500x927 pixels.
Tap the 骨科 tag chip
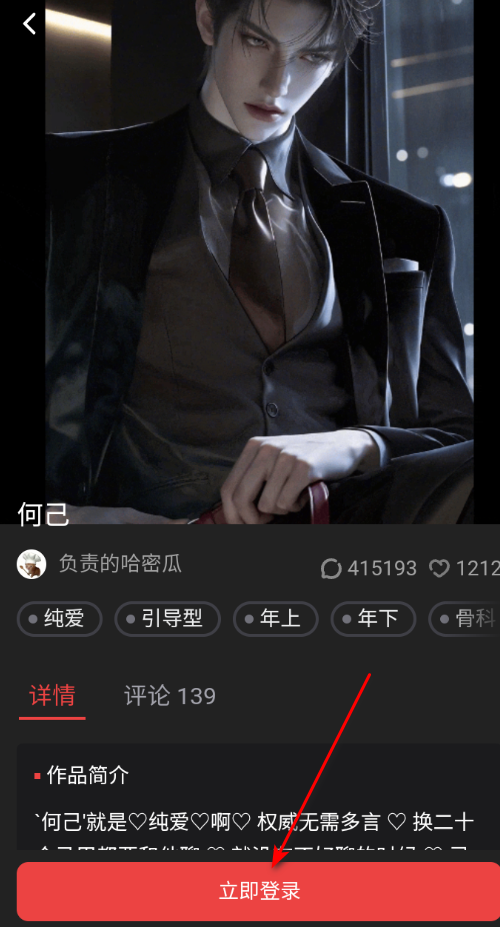465,619
